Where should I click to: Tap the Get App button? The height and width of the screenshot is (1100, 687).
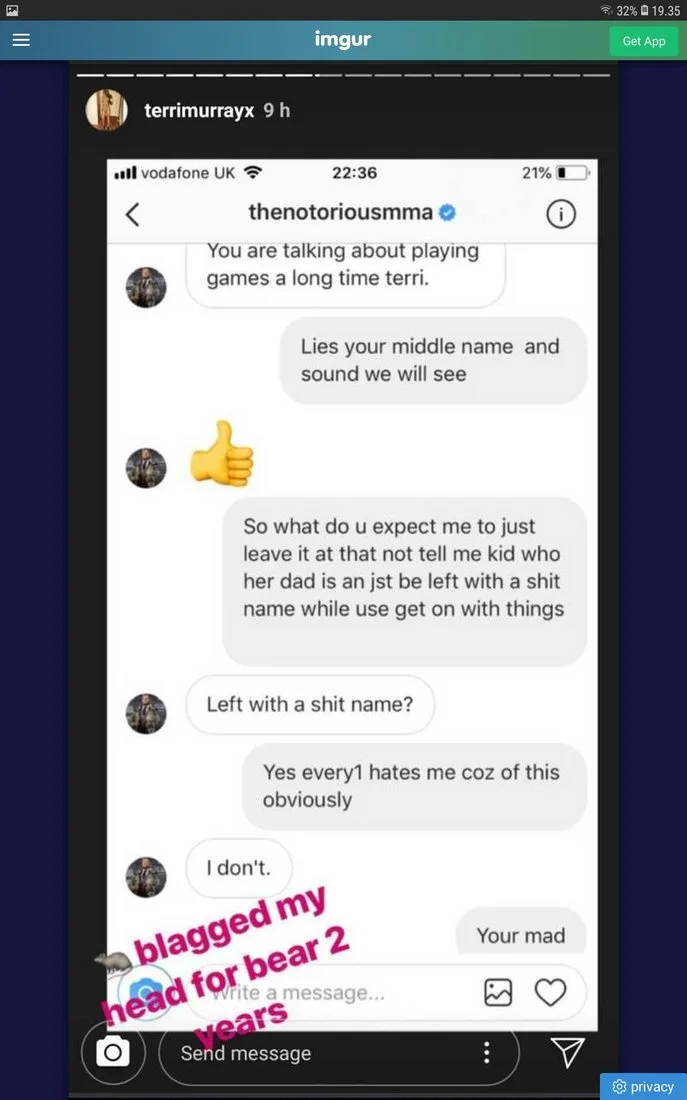[x=643, y=41]
